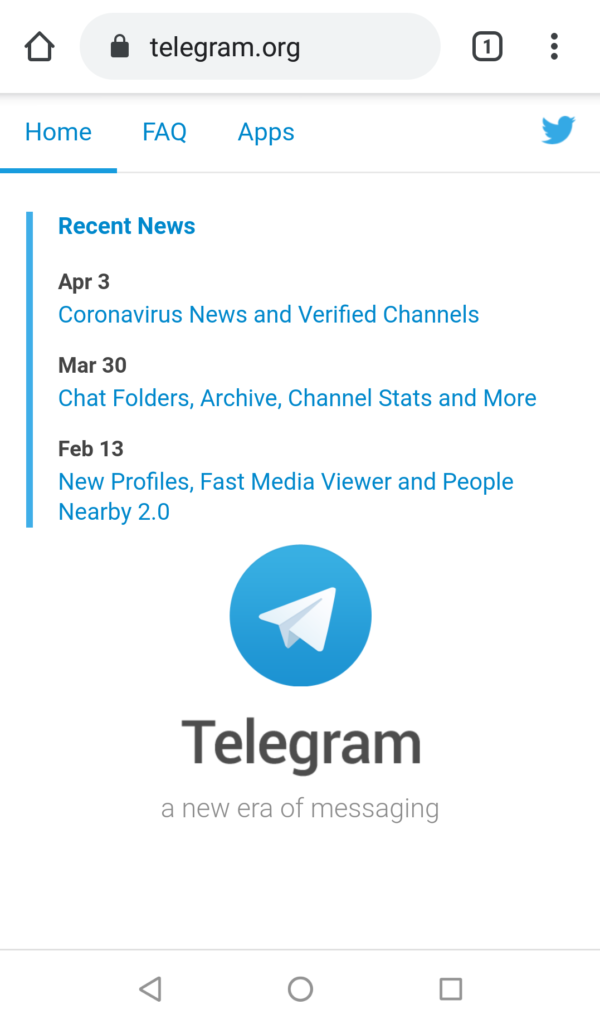This screenshot has width=600, height=1029.
Task: Select the Home tab
Action: [x=58, y=132]
